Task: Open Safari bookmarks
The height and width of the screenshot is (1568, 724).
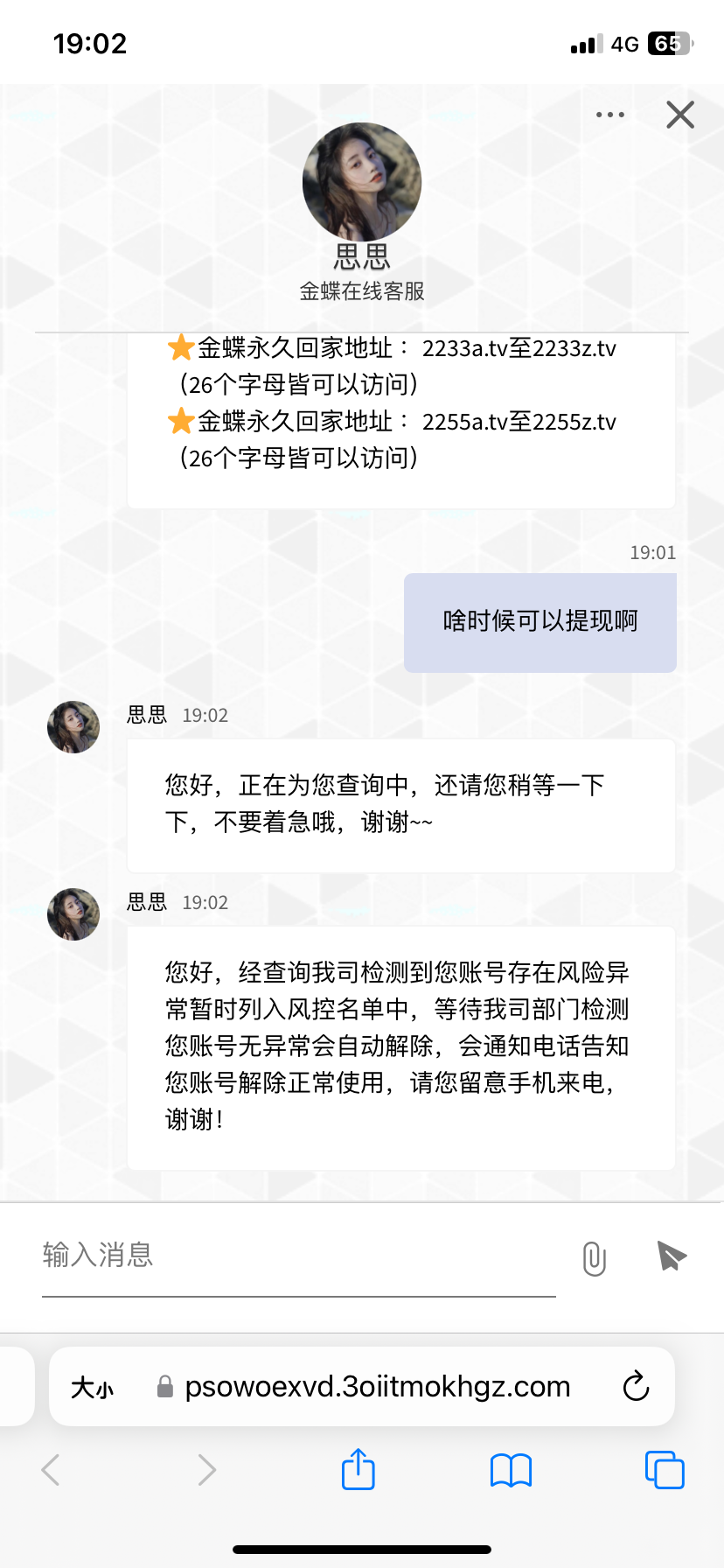Action: (x=511, y=1470)
